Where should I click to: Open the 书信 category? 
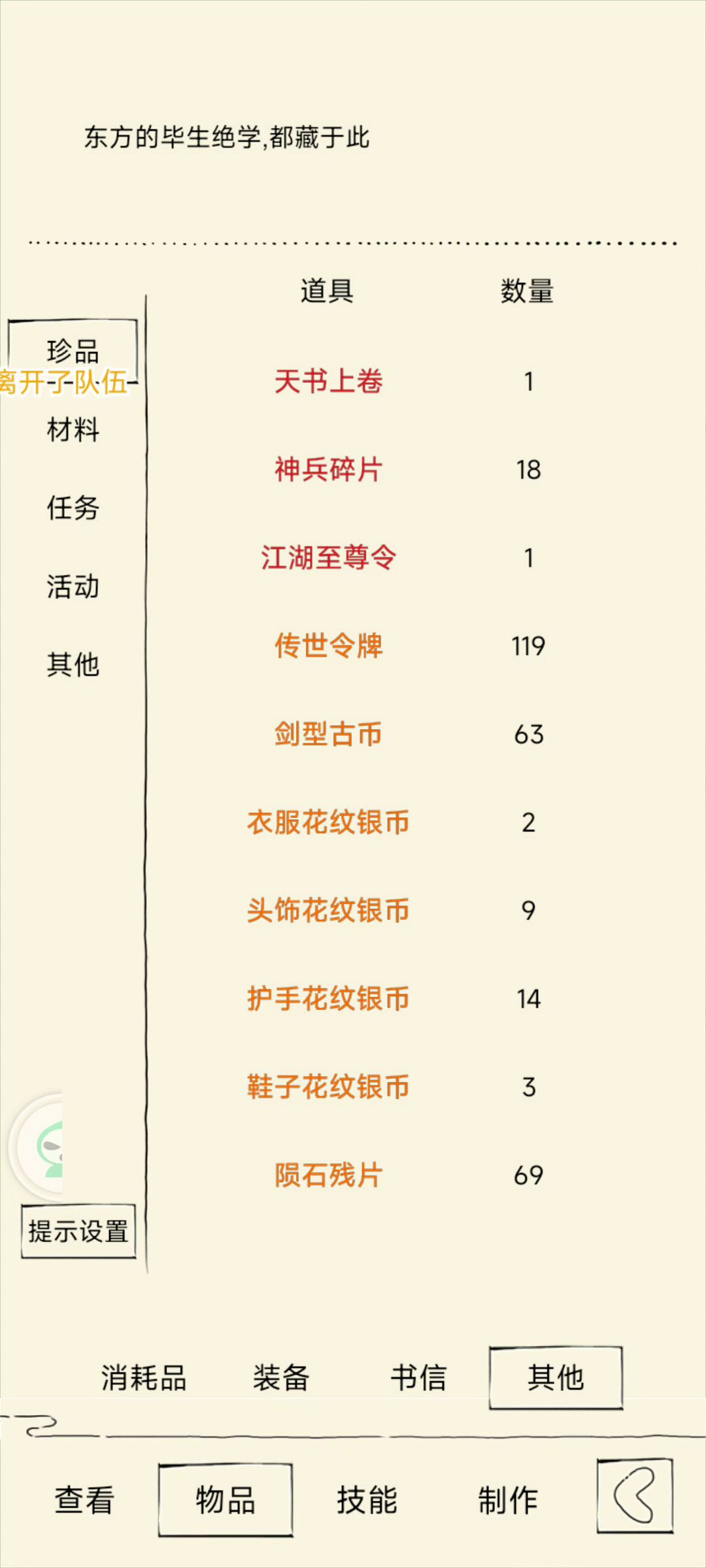pos(418,1377)
